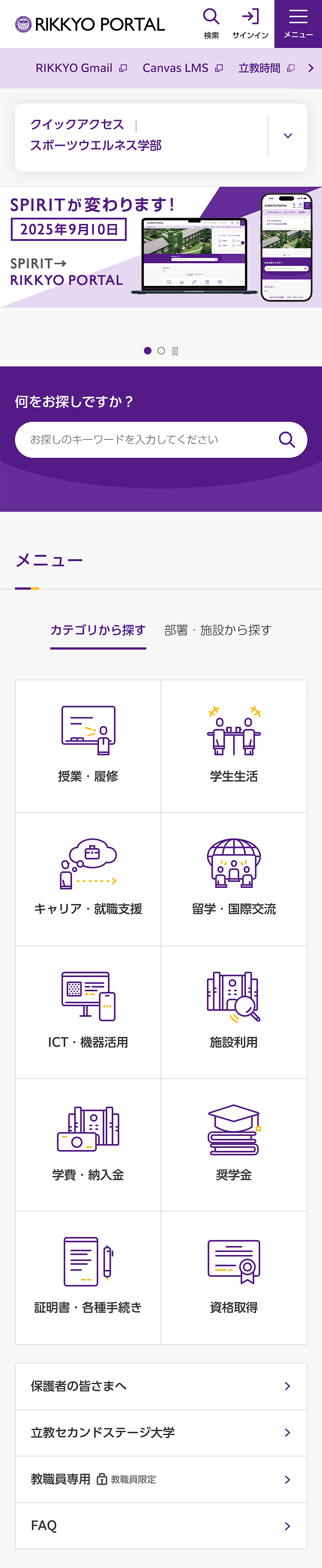322x1568 pixels.
Task: Open the ICT・機器活用 category
Action: tap(88, 1011)
